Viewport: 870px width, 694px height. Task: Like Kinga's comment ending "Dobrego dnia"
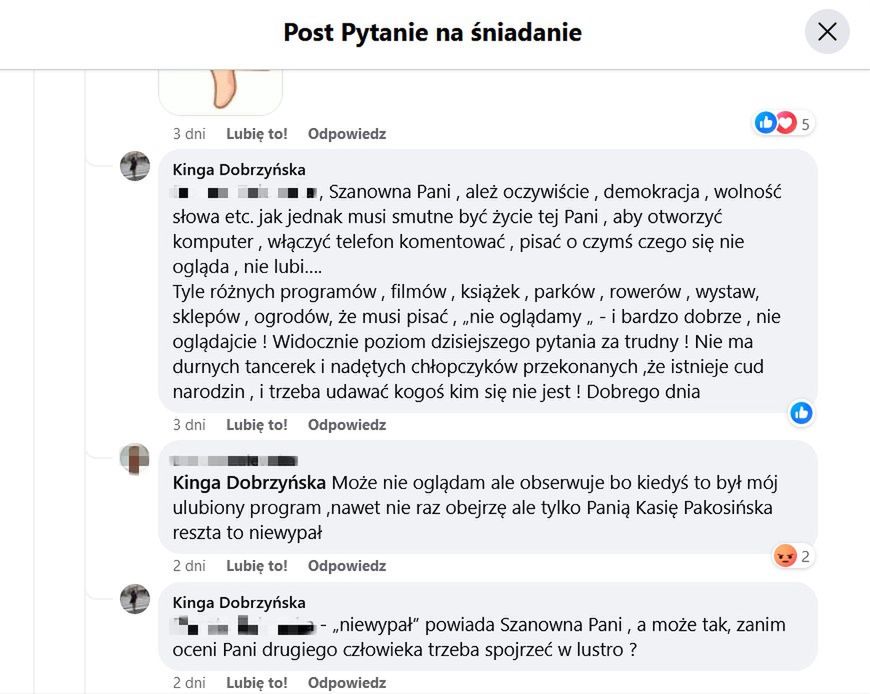256,424
